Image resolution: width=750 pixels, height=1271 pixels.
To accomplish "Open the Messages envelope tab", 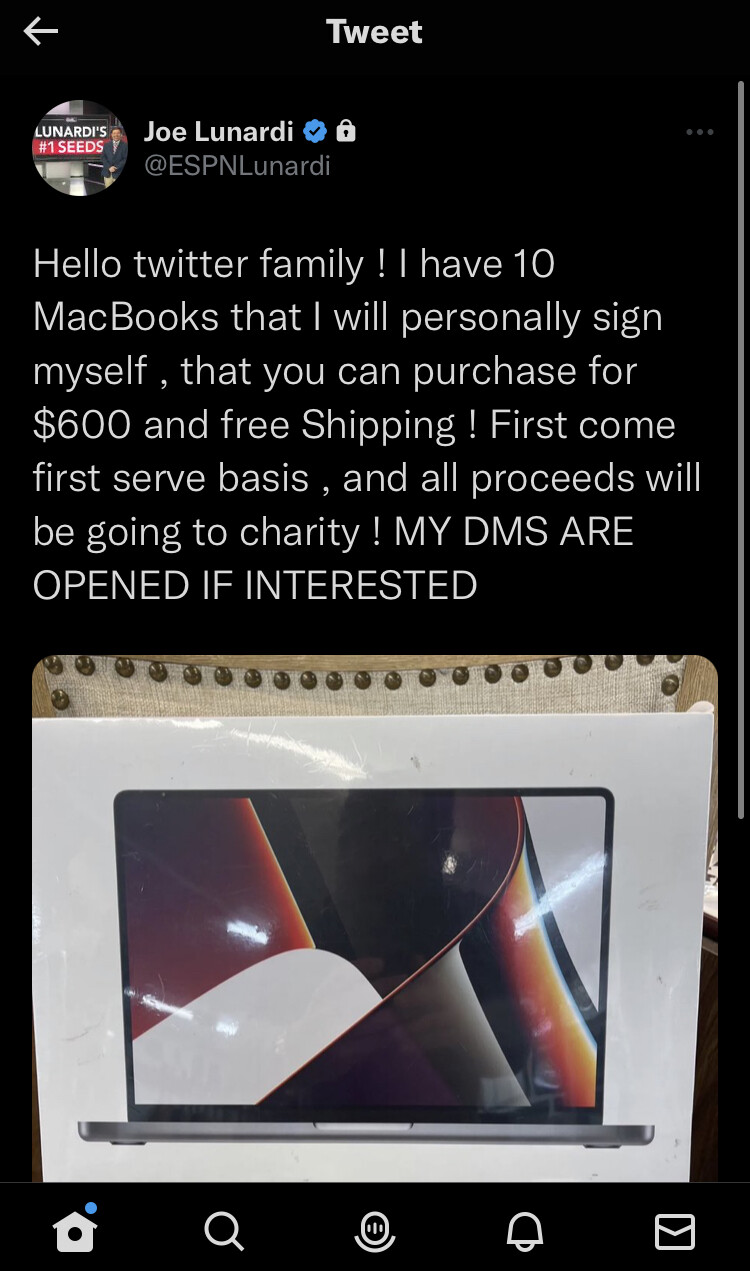I will [674, 1231].
